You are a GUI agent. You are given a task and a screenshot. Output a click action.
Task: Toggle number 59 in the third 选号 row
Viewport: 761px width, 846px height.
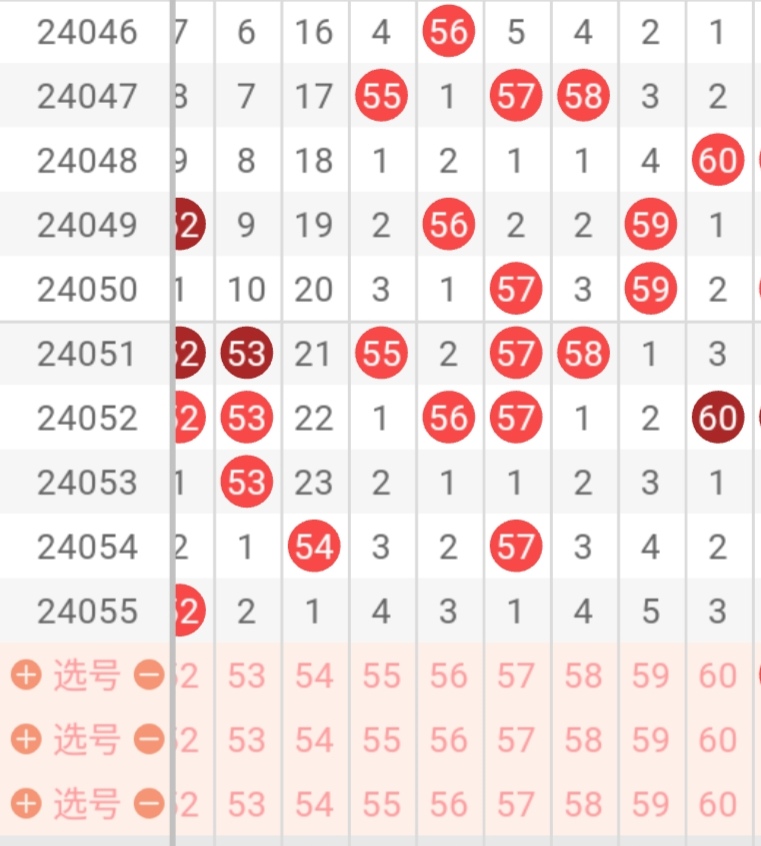pos(650,804)
